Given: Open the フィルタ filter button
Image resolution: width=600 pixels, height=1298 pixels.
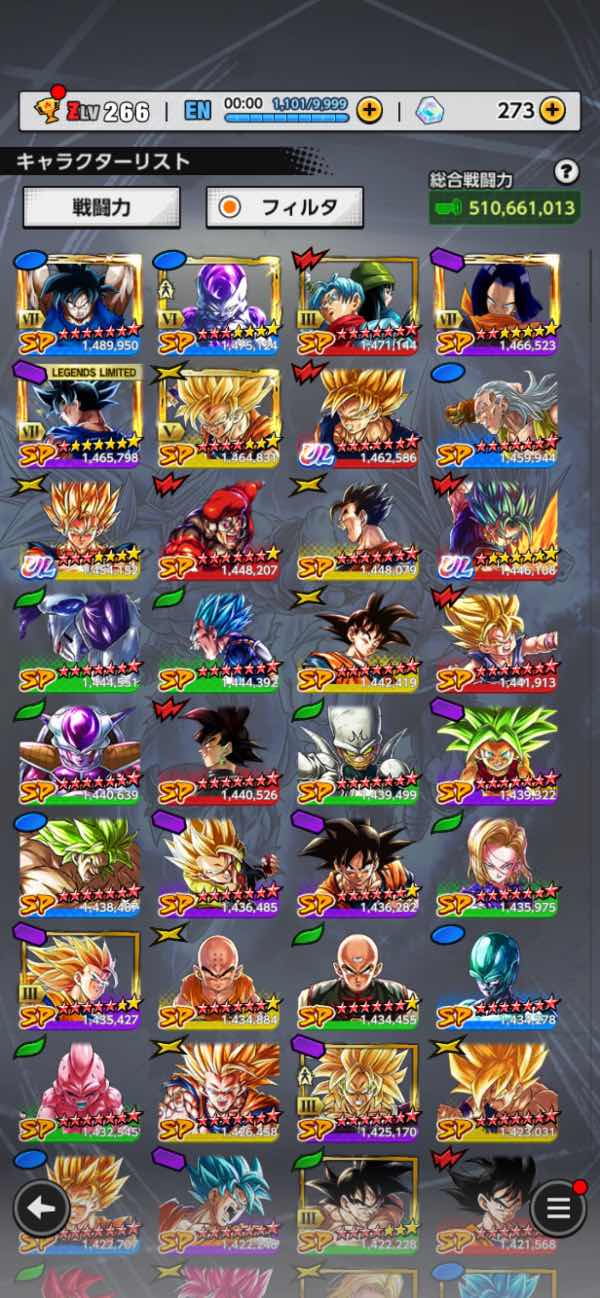Looking at the screenshot, I should coord(284,208).
